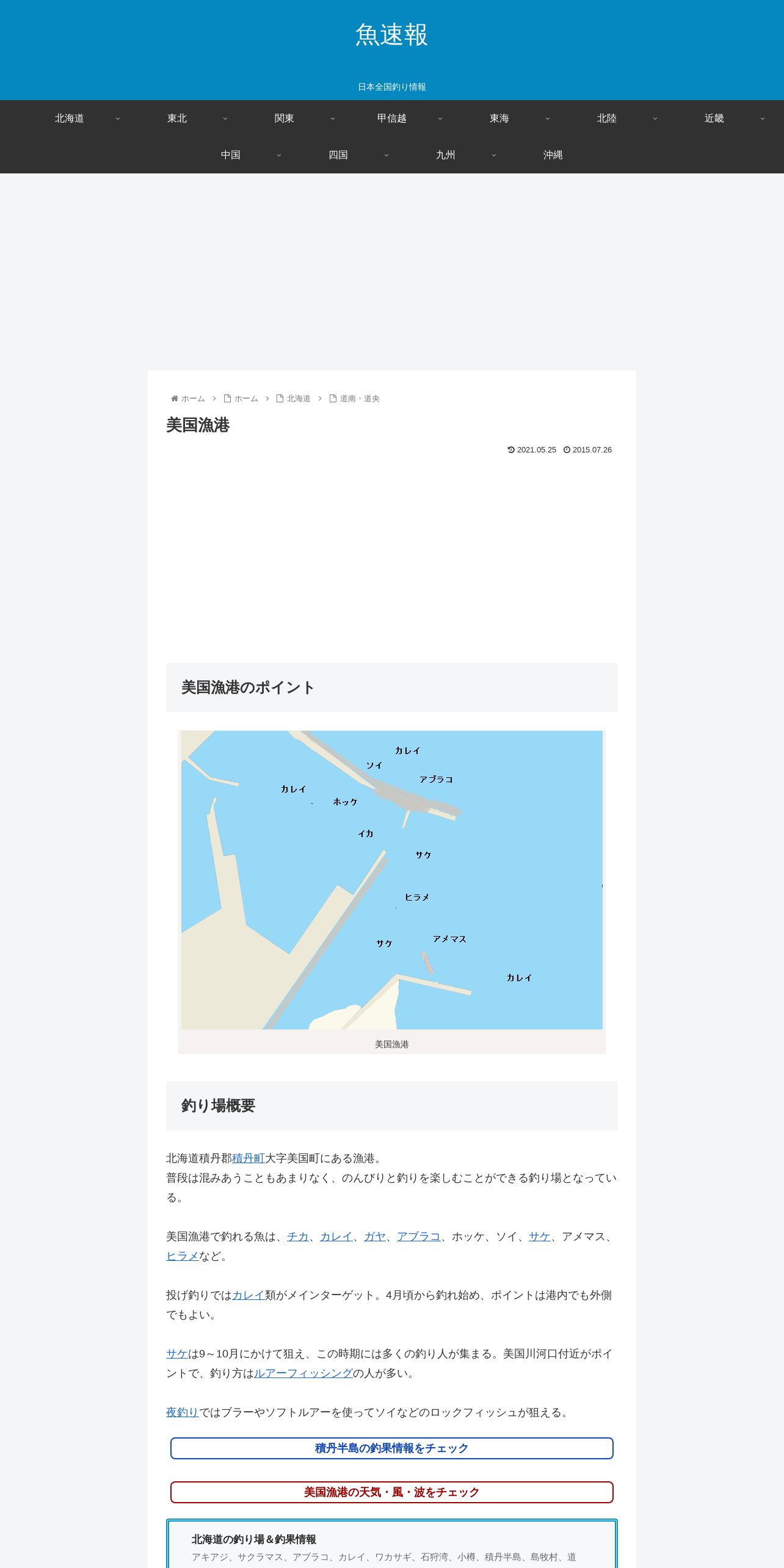
Task: Open the 北海道 navigation menu
Action: coord(70,118)
